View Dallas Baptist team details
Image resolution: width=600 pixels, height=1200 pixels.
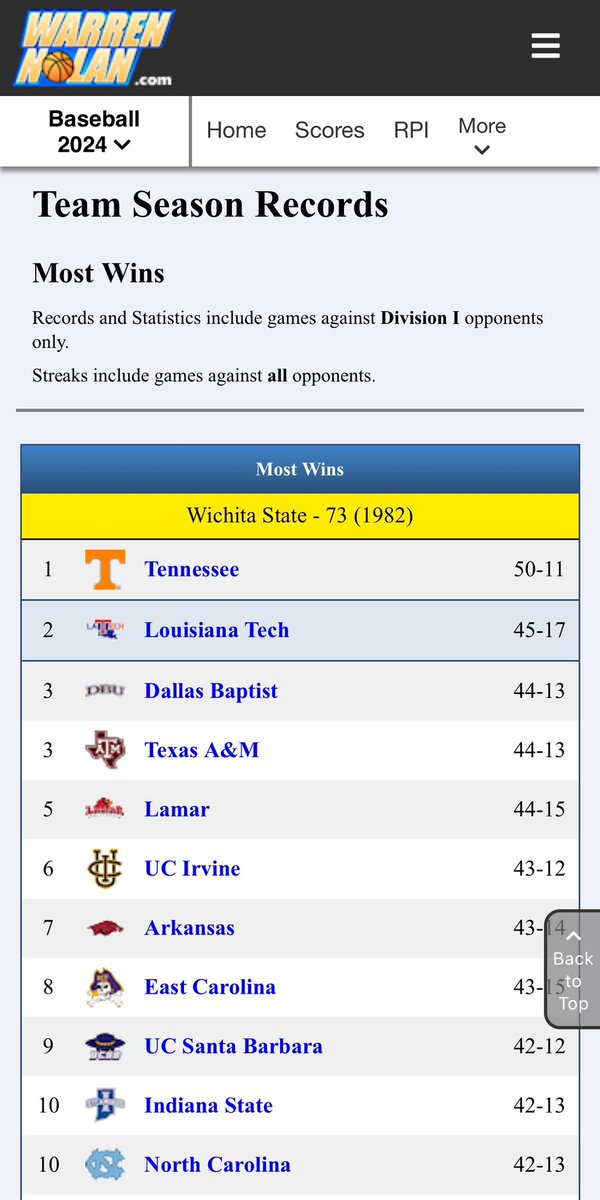click(x=211, y=691)
